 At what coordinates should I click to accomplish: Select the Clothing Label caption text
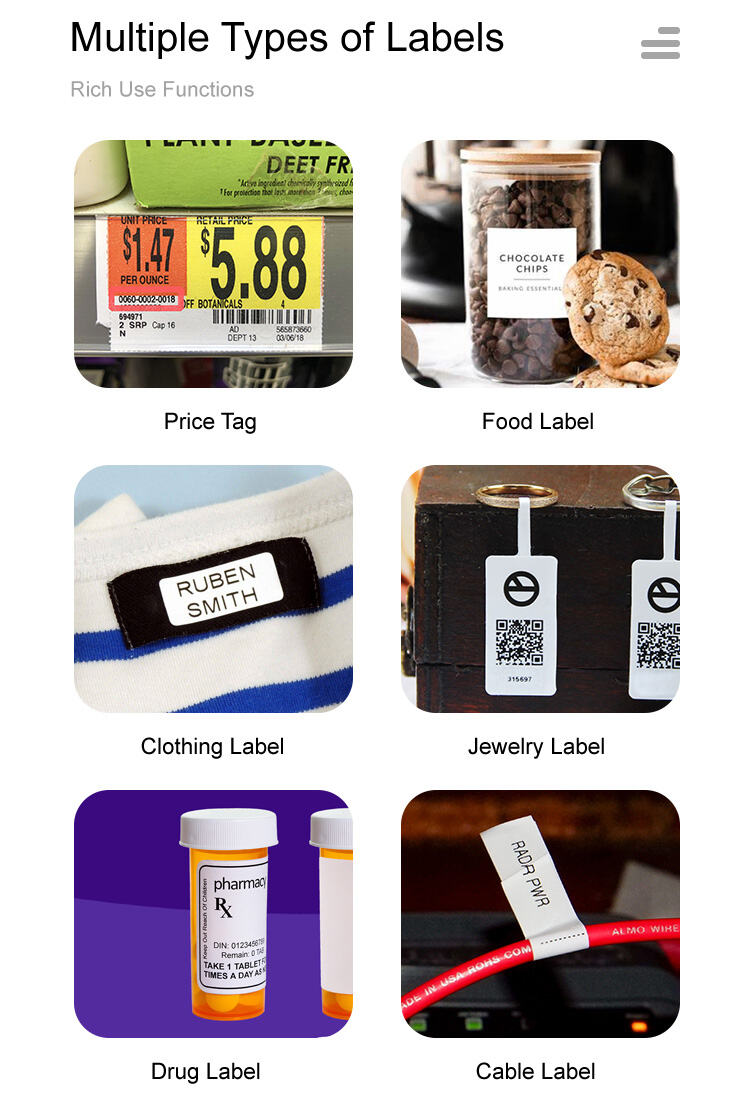tap(211, 746)
